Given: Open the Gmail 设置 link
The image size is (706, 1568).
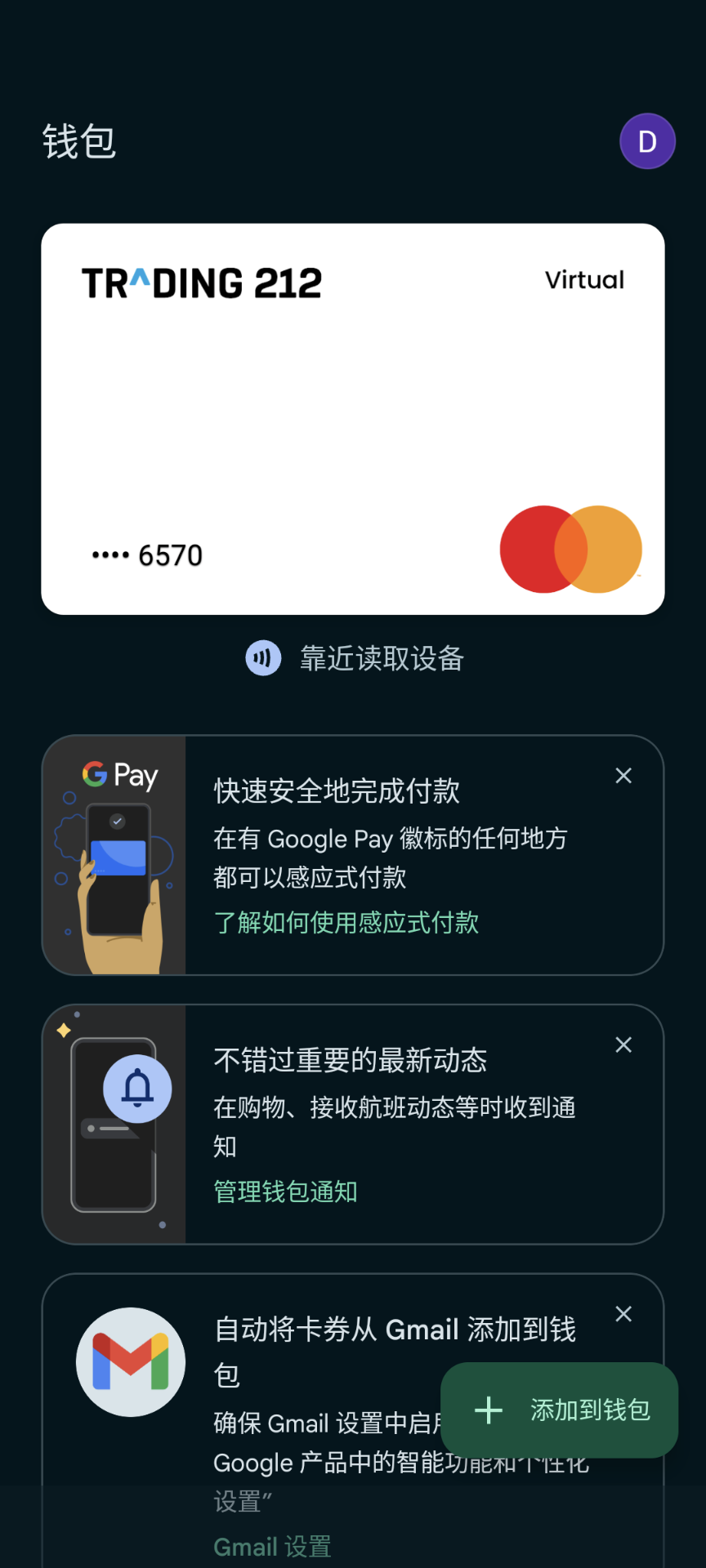Looking at the screenshot, I should pos(272,1547).
